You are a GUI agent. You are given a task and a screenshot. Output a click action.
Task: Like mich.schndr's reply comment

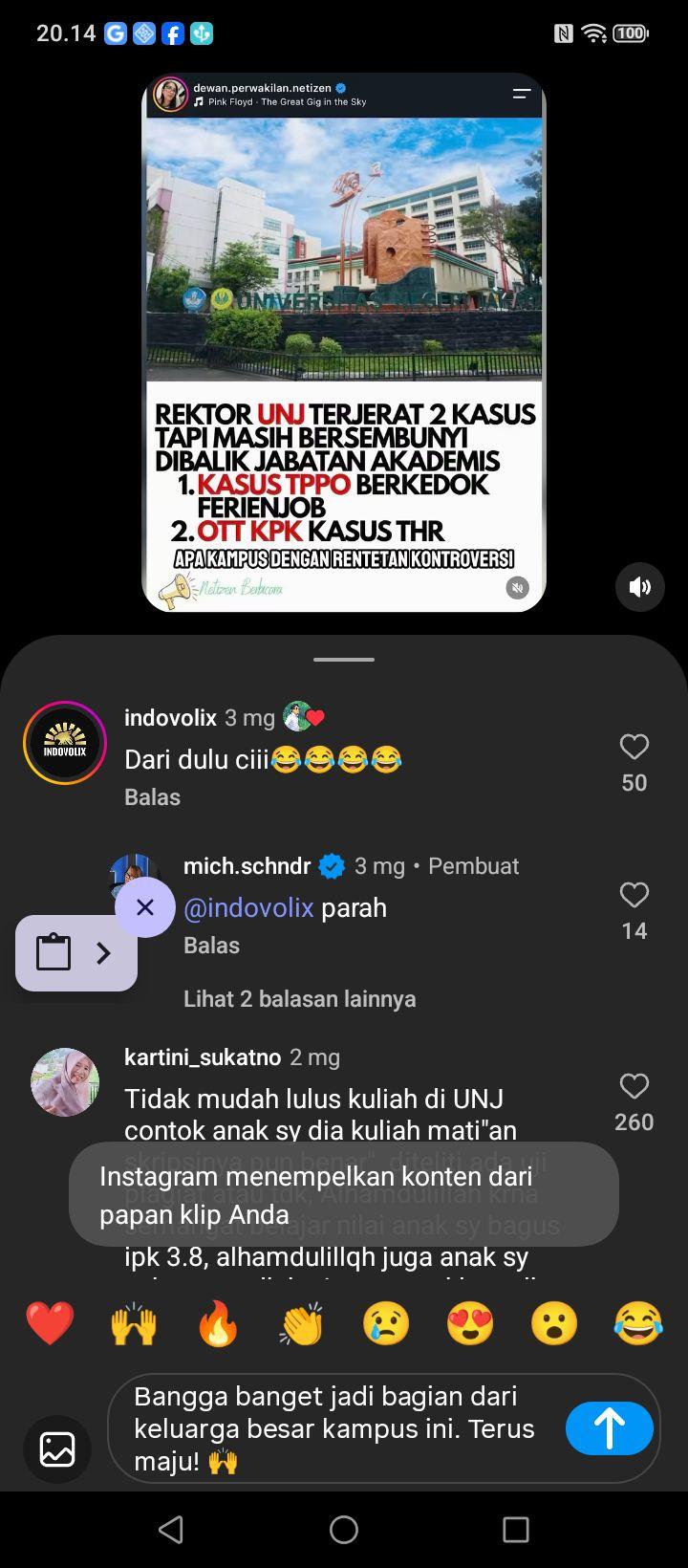pos(634,895)
